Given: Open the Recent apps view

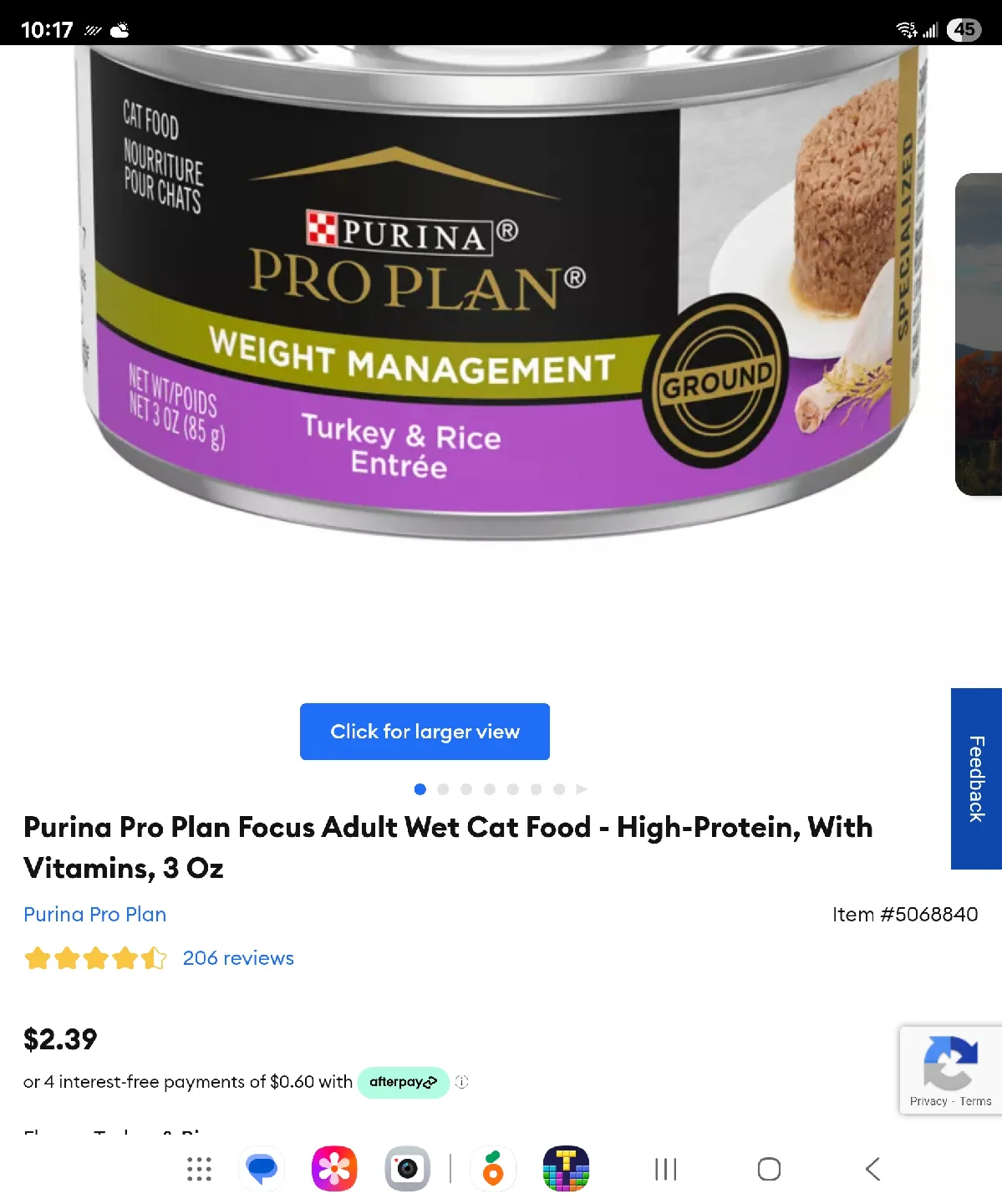Looking at the screenshot, I should tap(664, 1169).
